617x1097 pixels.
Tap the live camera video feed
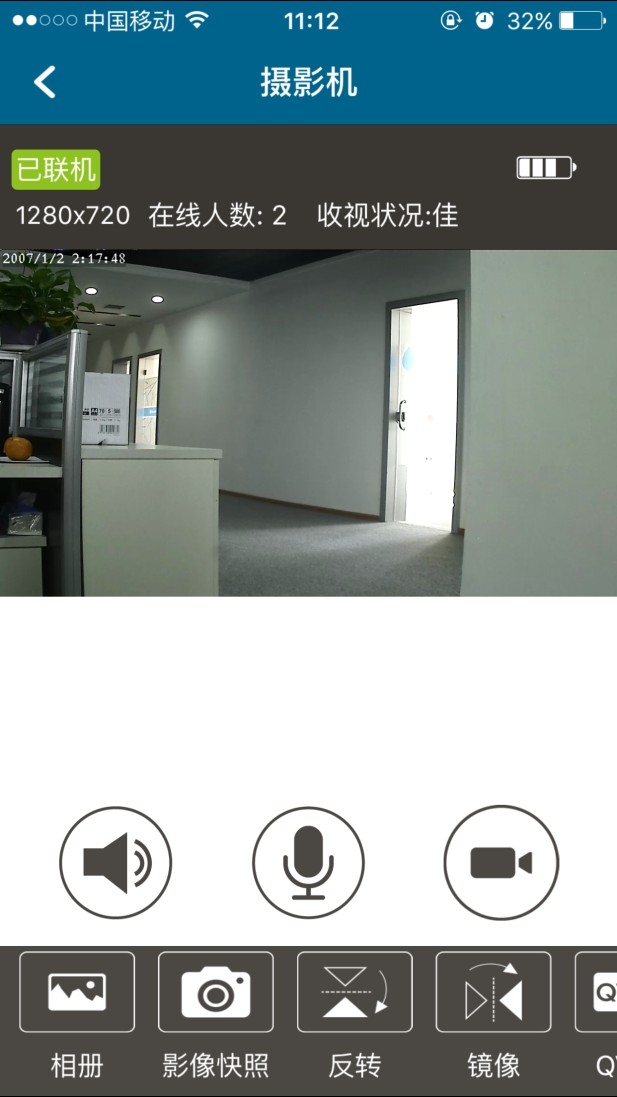click(308, 423)
